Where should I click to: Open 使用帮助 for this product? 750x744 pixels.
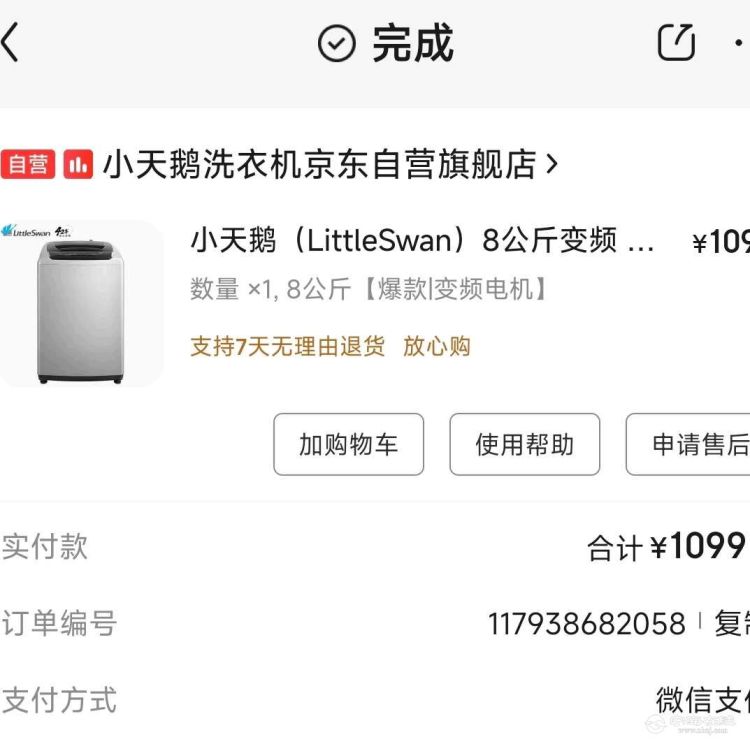(x=524, y=445)
